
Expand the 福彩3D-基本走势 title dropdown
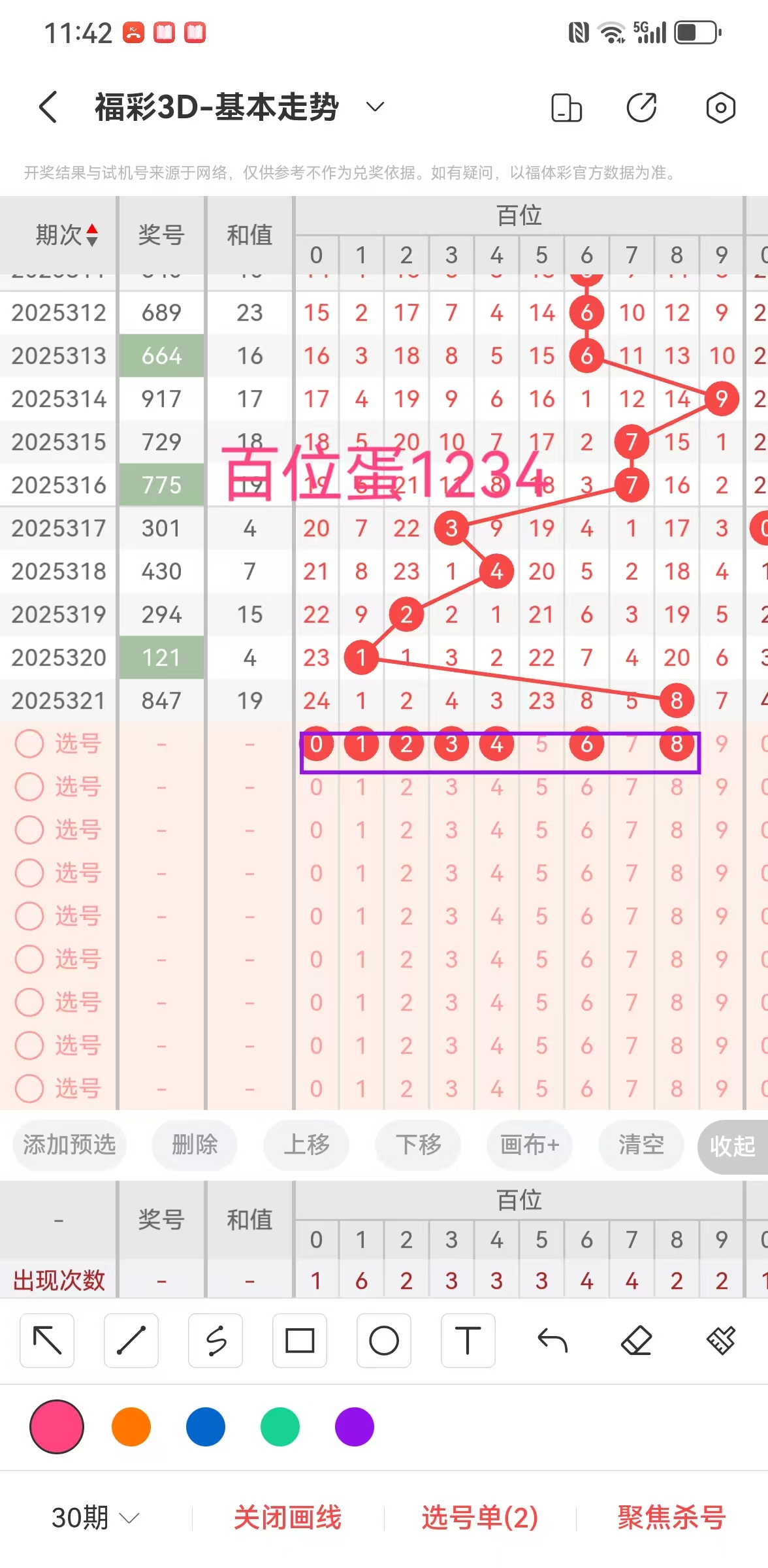(374, 107)
